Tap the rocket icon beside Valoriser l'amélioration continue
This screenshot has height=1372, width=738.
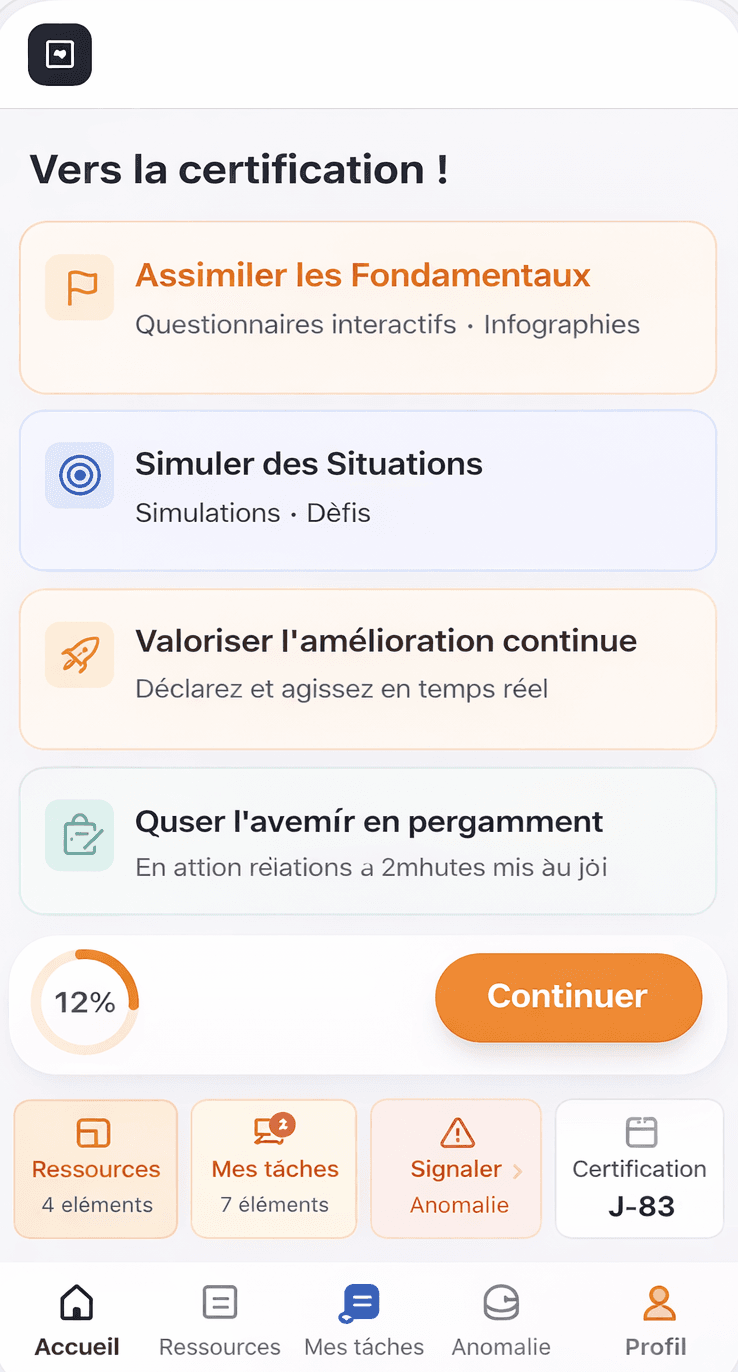(x=79, y=655)
